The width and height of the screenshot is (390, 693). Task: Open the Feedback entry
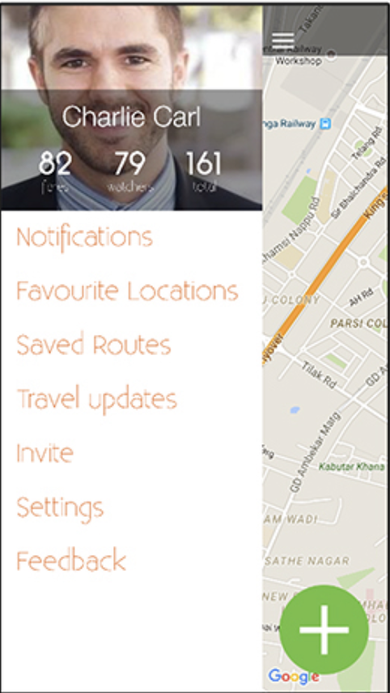pos(71,560)
